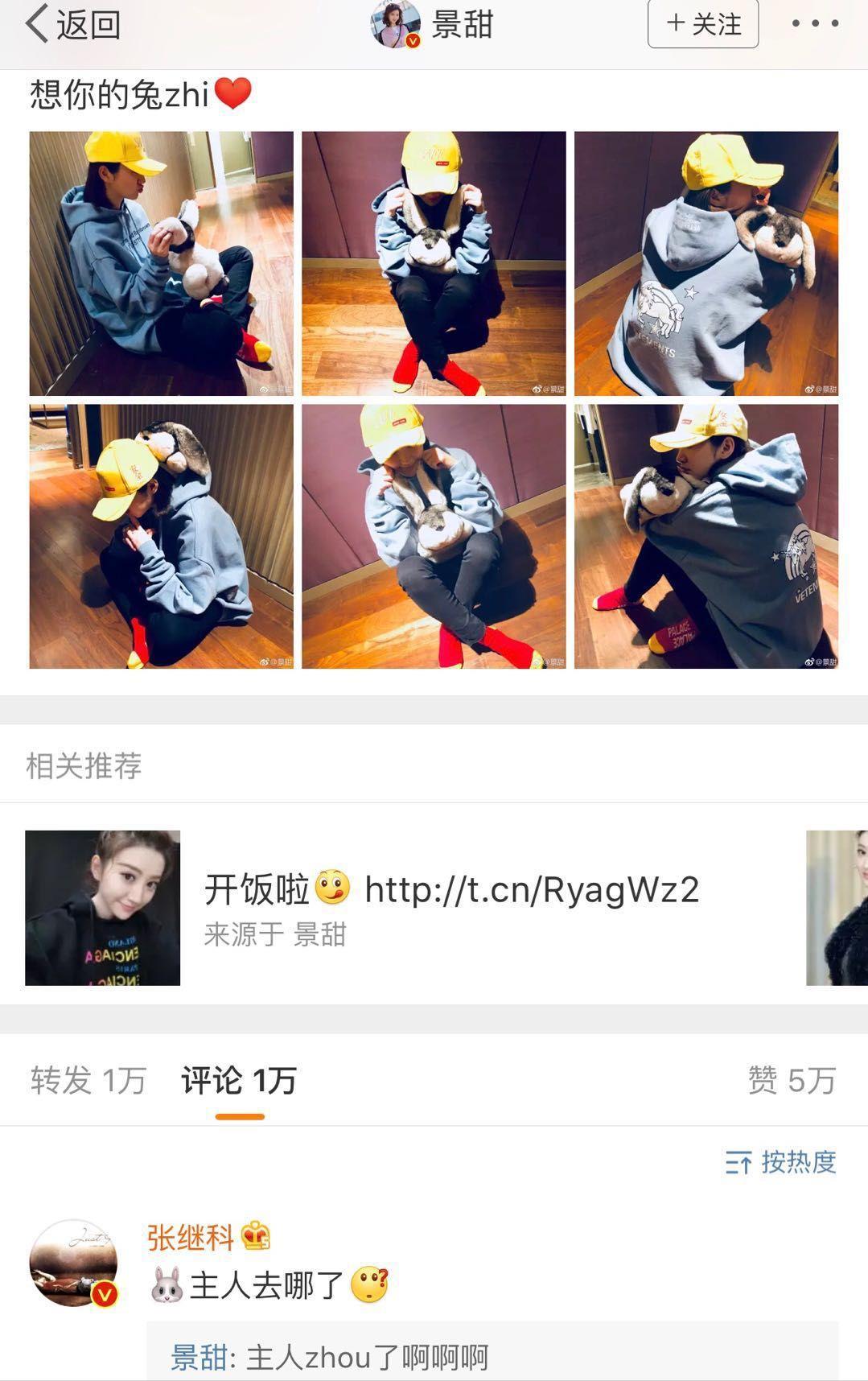
Task: Select the 评论 1万 tab
Action: [x=239, y=1080]
